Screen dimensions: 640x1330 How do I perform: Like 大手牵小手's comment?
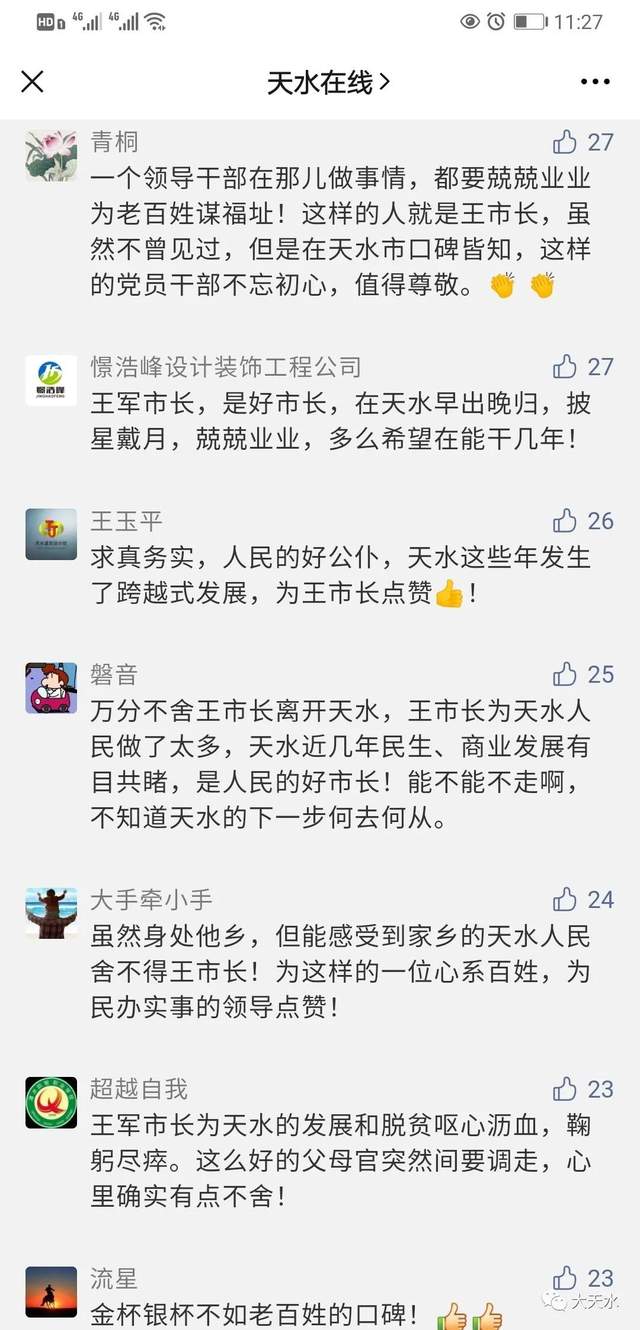pyautogui.click(x=566, y=899)
